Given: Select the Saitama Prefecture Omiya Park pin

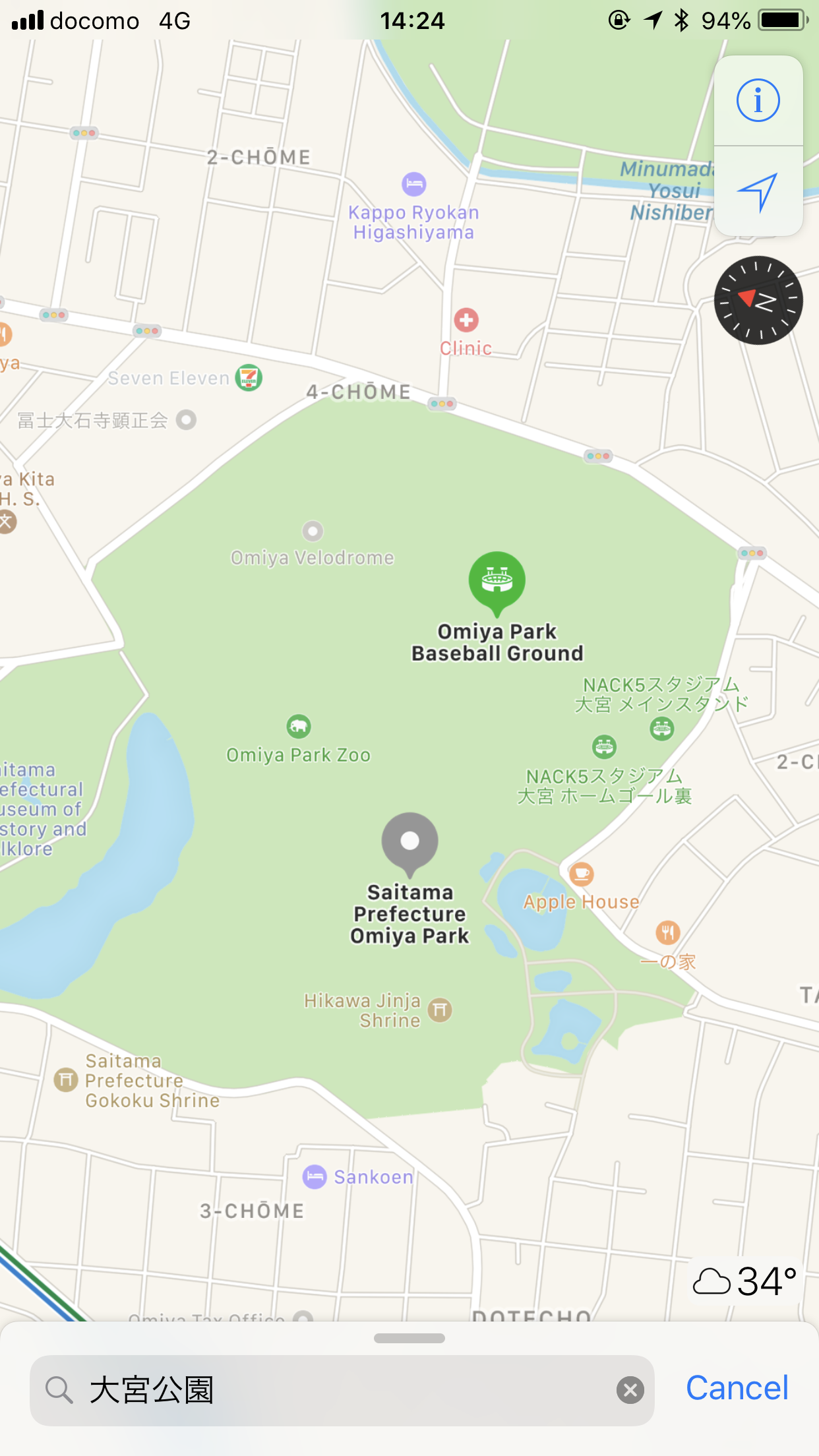Looking at the screenshot, I should tap(409, 843).
